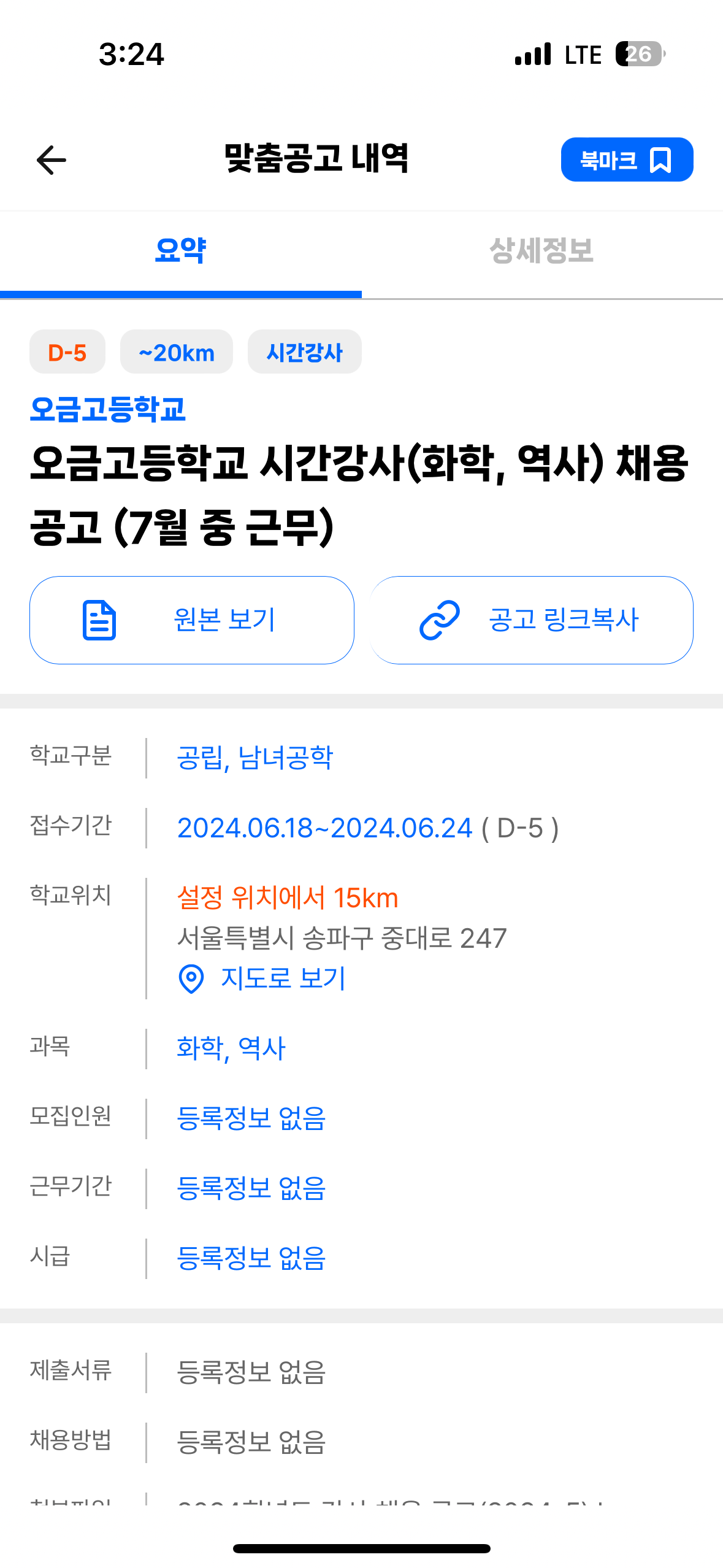The image size is (723, 1568).
Task: Open 지도로 보기 to view the map
Action: [x=262, y=978]
